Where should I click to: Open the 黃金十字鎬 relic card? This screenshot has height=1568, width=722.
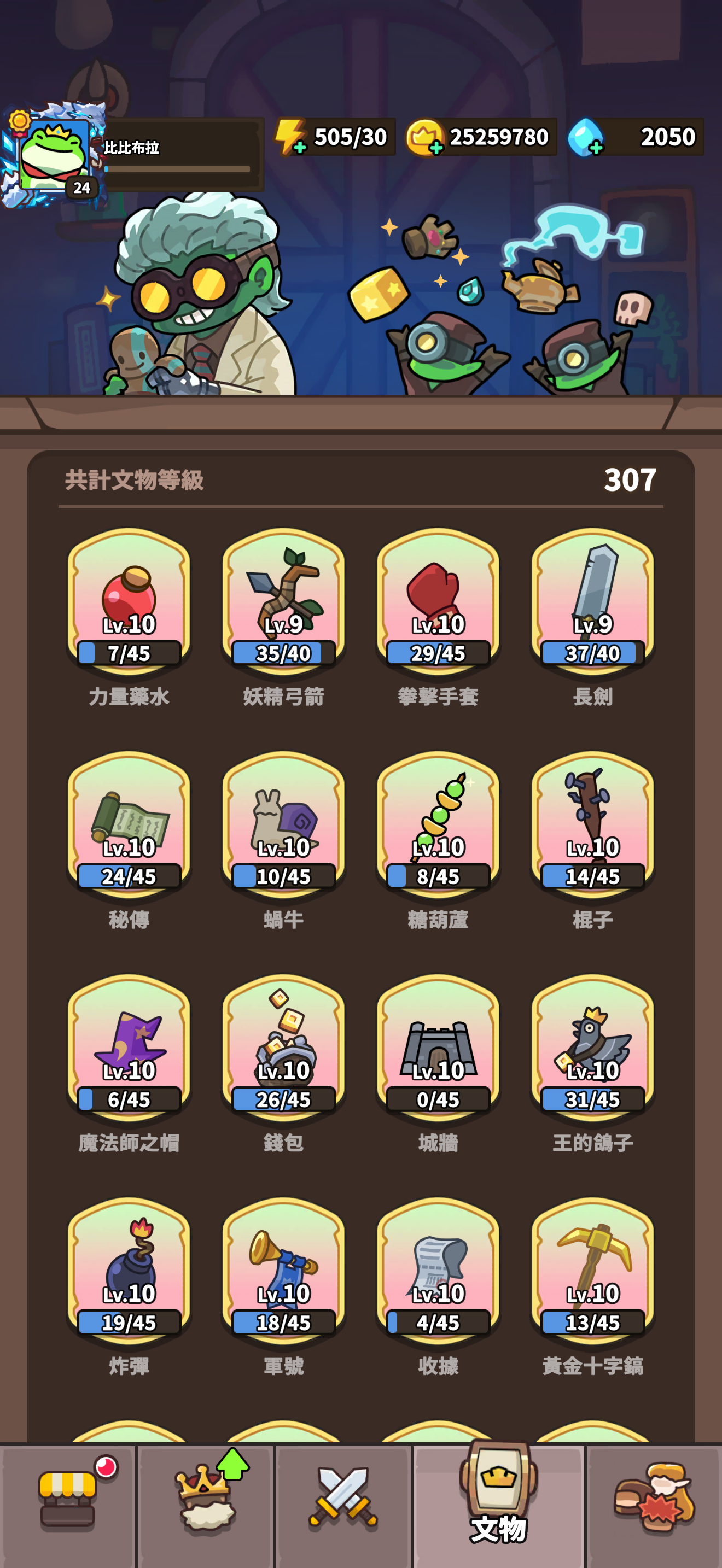tap(592, 1272)
